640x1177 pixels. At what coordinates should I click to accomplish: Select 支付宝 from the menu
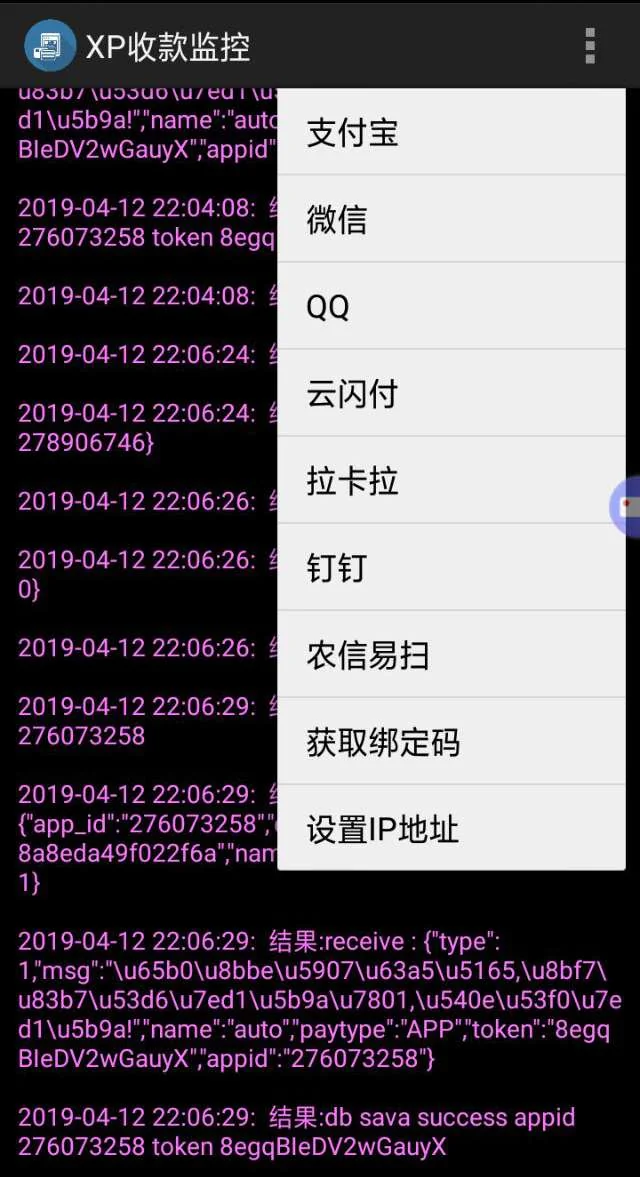pyautogui.click(x=450, y=133)
